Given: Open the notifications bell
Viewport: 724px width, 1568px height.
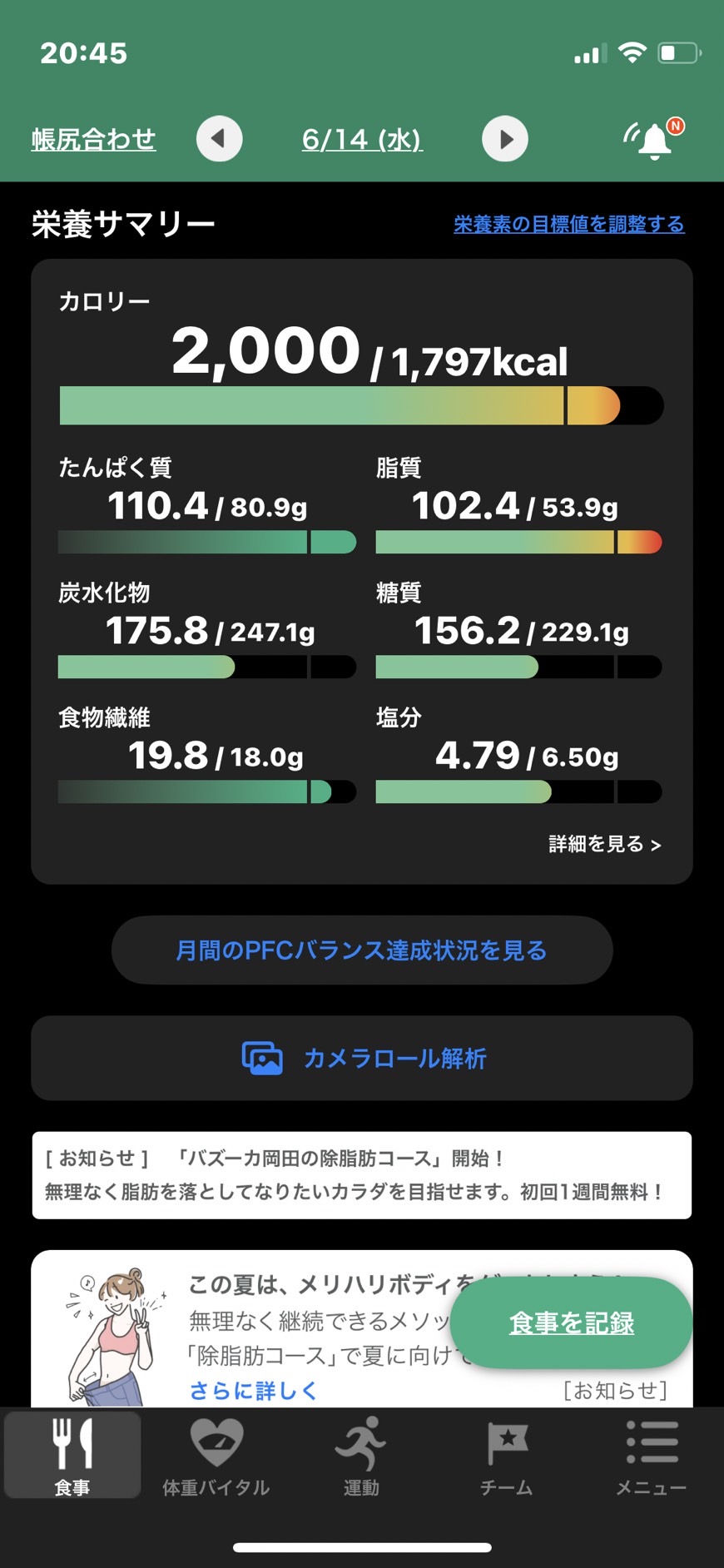Looking at the screenshot, I should click(654, 138).
